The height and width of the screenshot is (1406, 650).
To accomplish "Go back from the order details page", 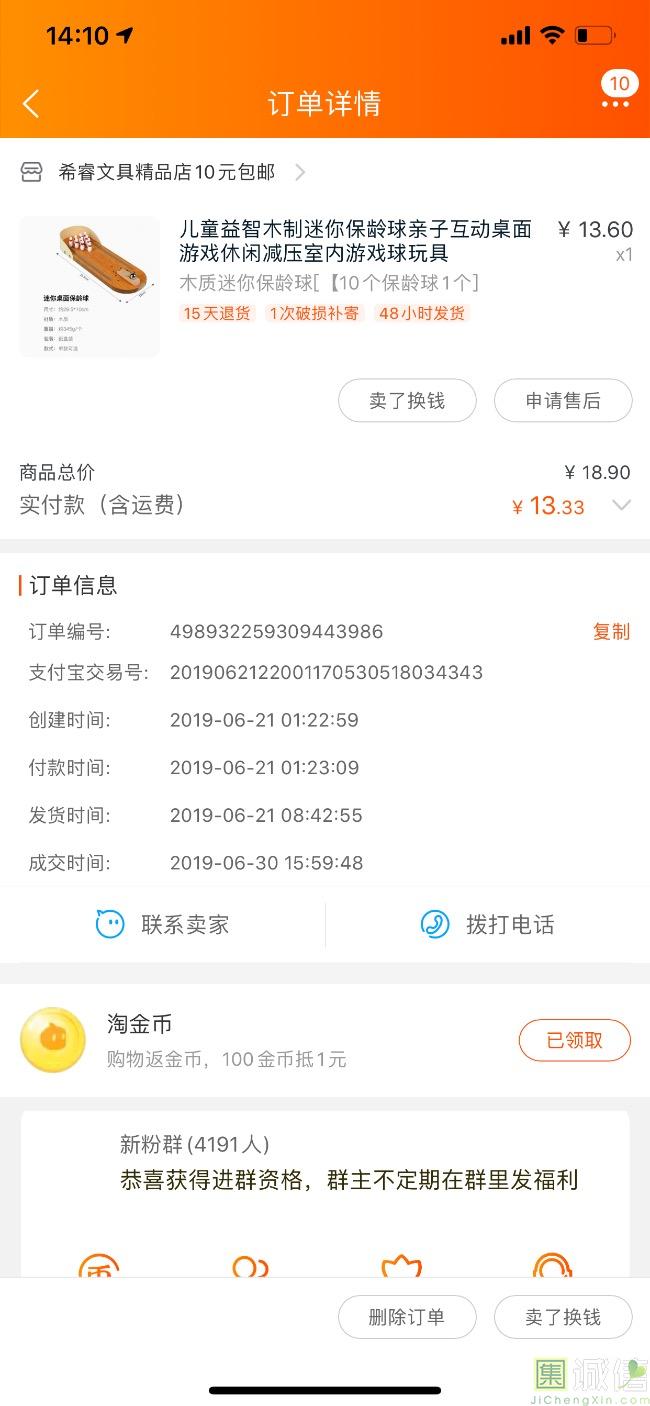I will [31, 103].
